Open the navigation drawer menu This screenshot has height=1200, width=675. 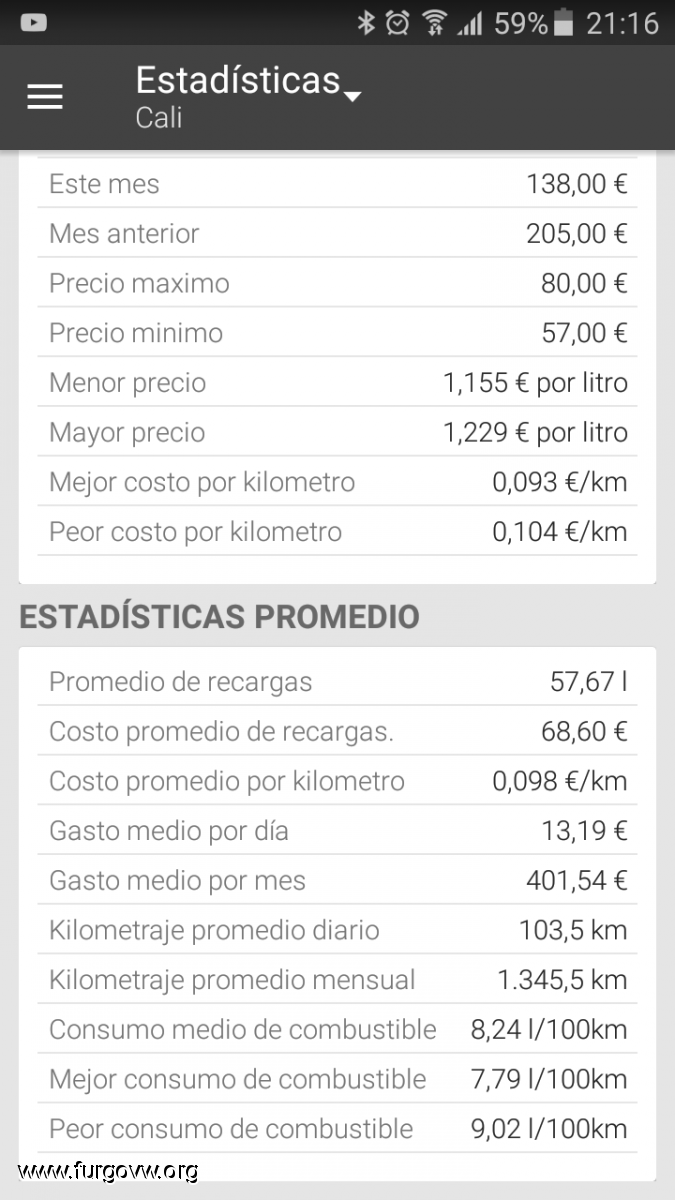pos(45,97)
